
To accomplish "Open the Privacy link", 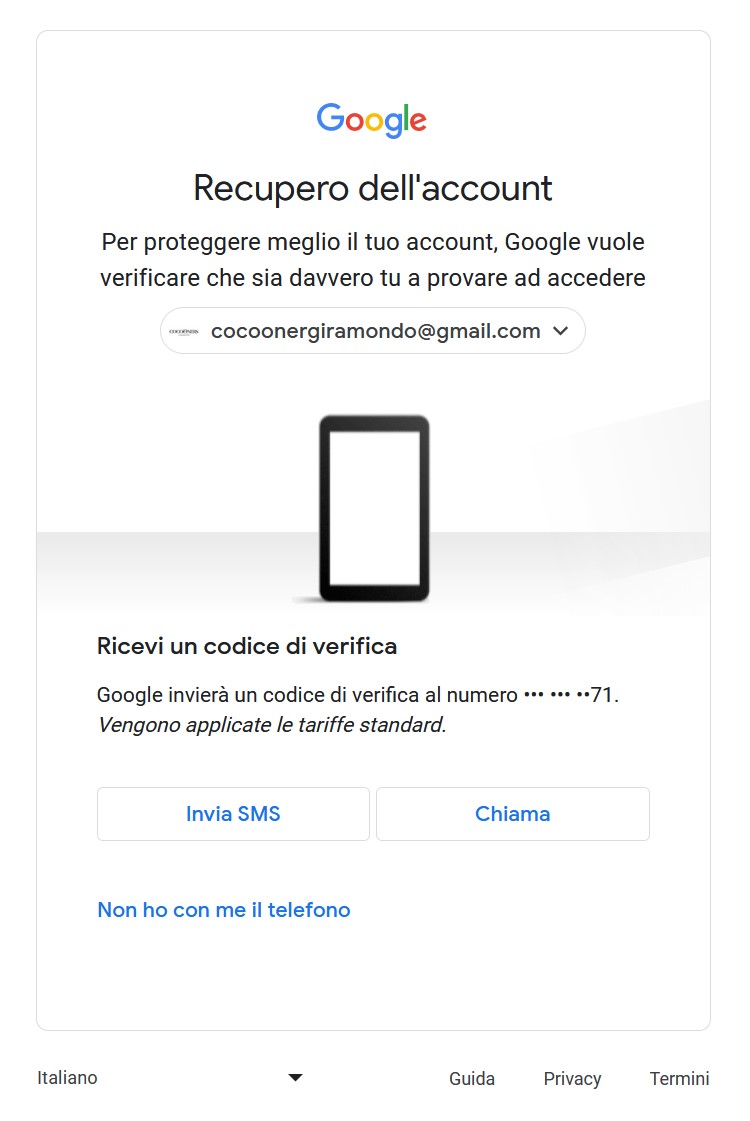I will click(x=572, y=1079).
